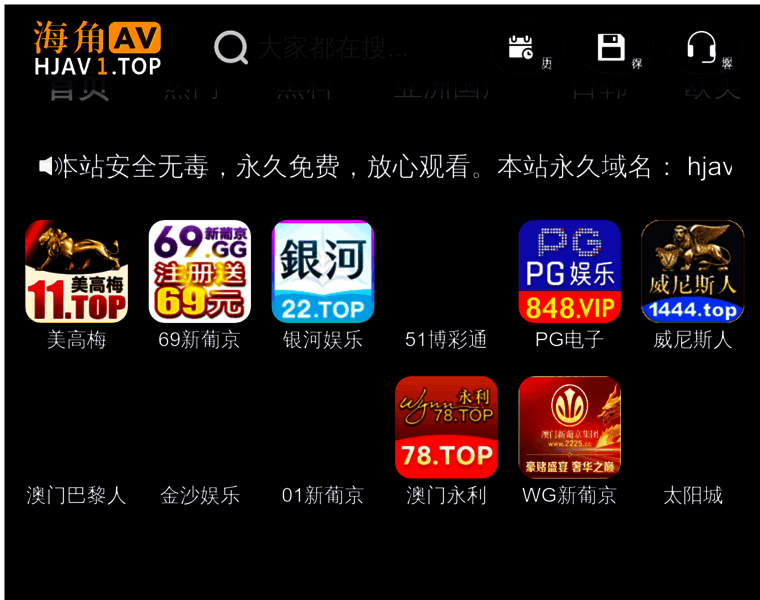Open the 51博彩通 entry

pyautogui.click(x=446, y=339)
